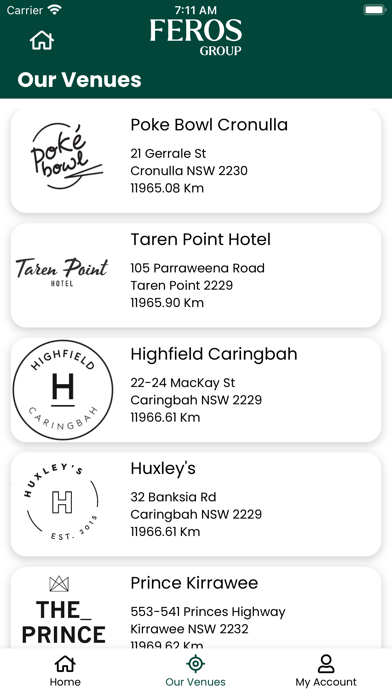Screen dimensions: 392x696
Task: Open the Poke Bowl Cronulla venue card
Action: point(196,161)
